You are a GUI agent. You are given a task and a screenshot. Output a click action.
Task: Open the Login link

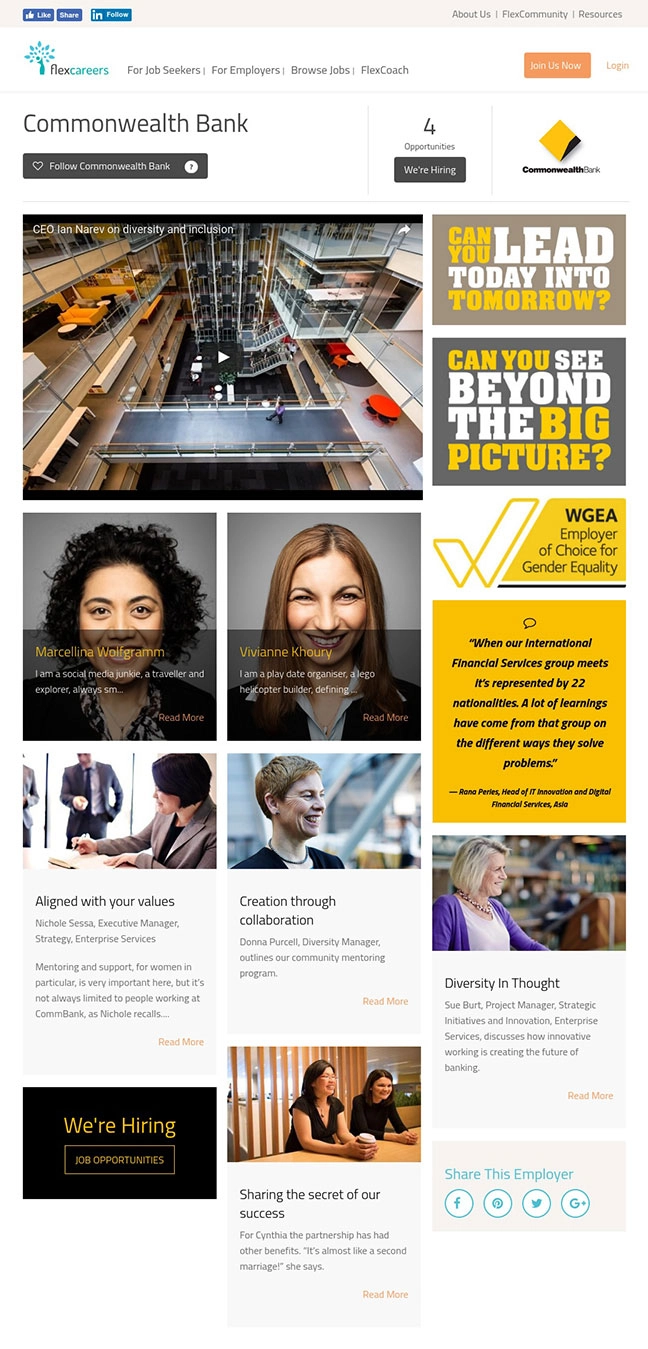[x=617, y=65]
